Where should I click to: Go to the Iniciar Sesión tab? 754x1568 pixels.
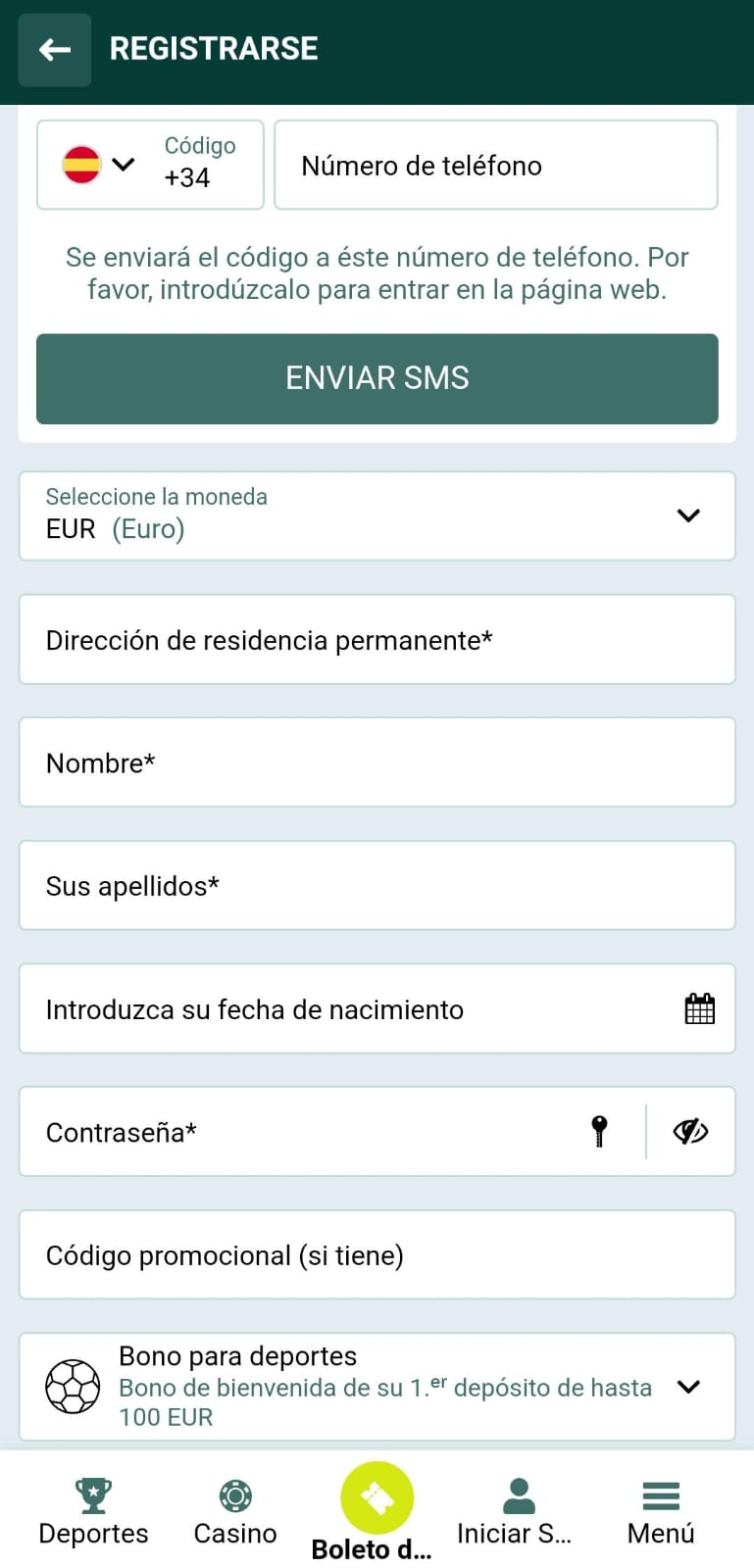pos(517,1511)
